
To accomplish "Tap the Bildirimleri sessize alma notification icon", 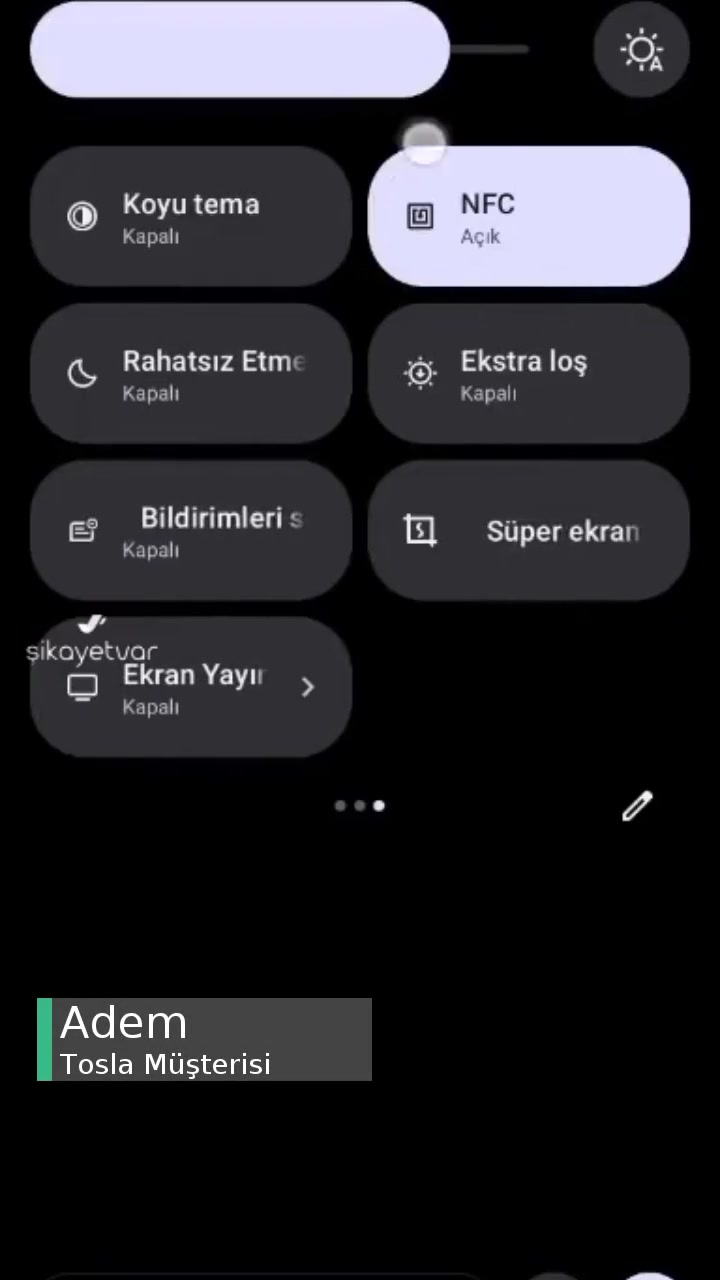I will pos(82,530).
